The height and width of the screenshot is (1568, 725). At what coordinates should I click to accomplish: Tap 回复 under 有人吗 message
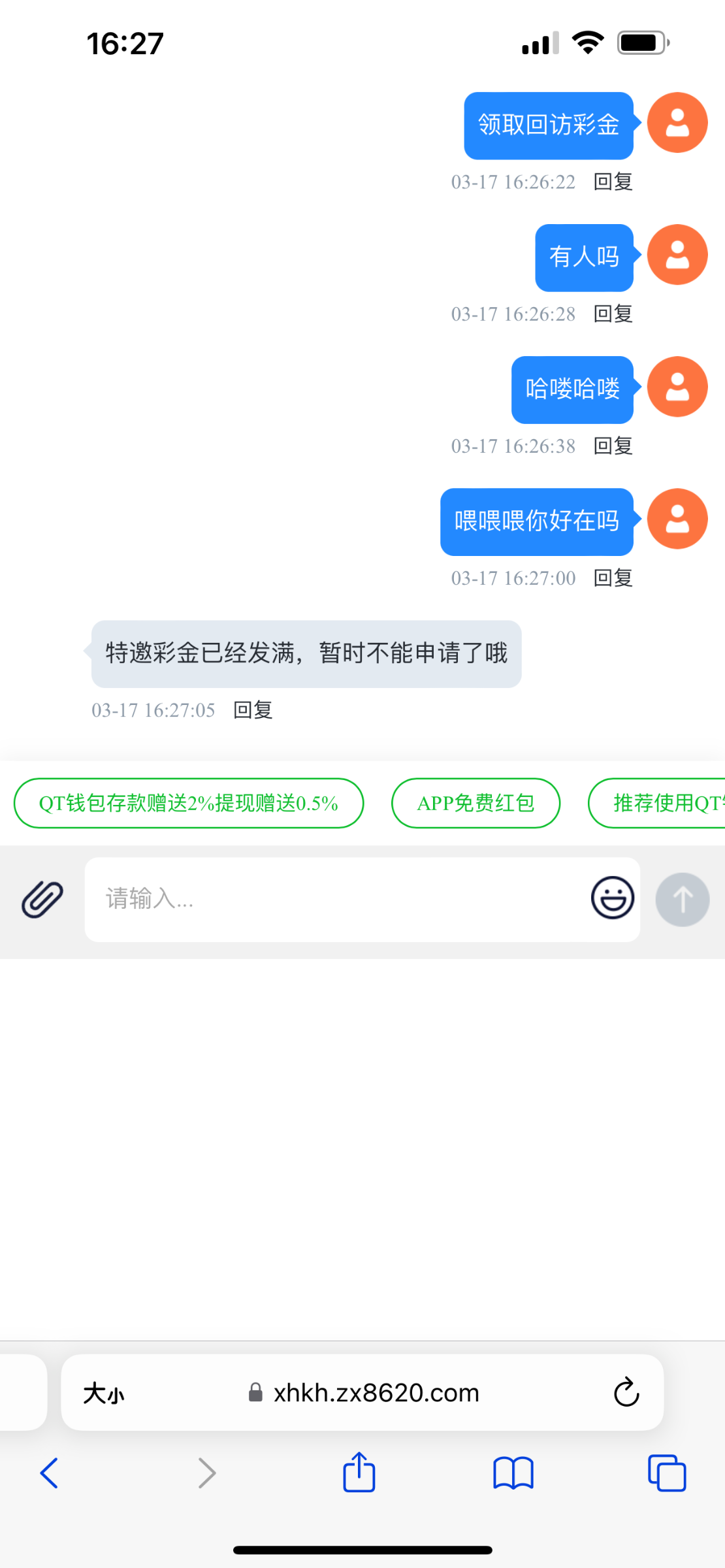pyautogui.click(x=613, y=314)
